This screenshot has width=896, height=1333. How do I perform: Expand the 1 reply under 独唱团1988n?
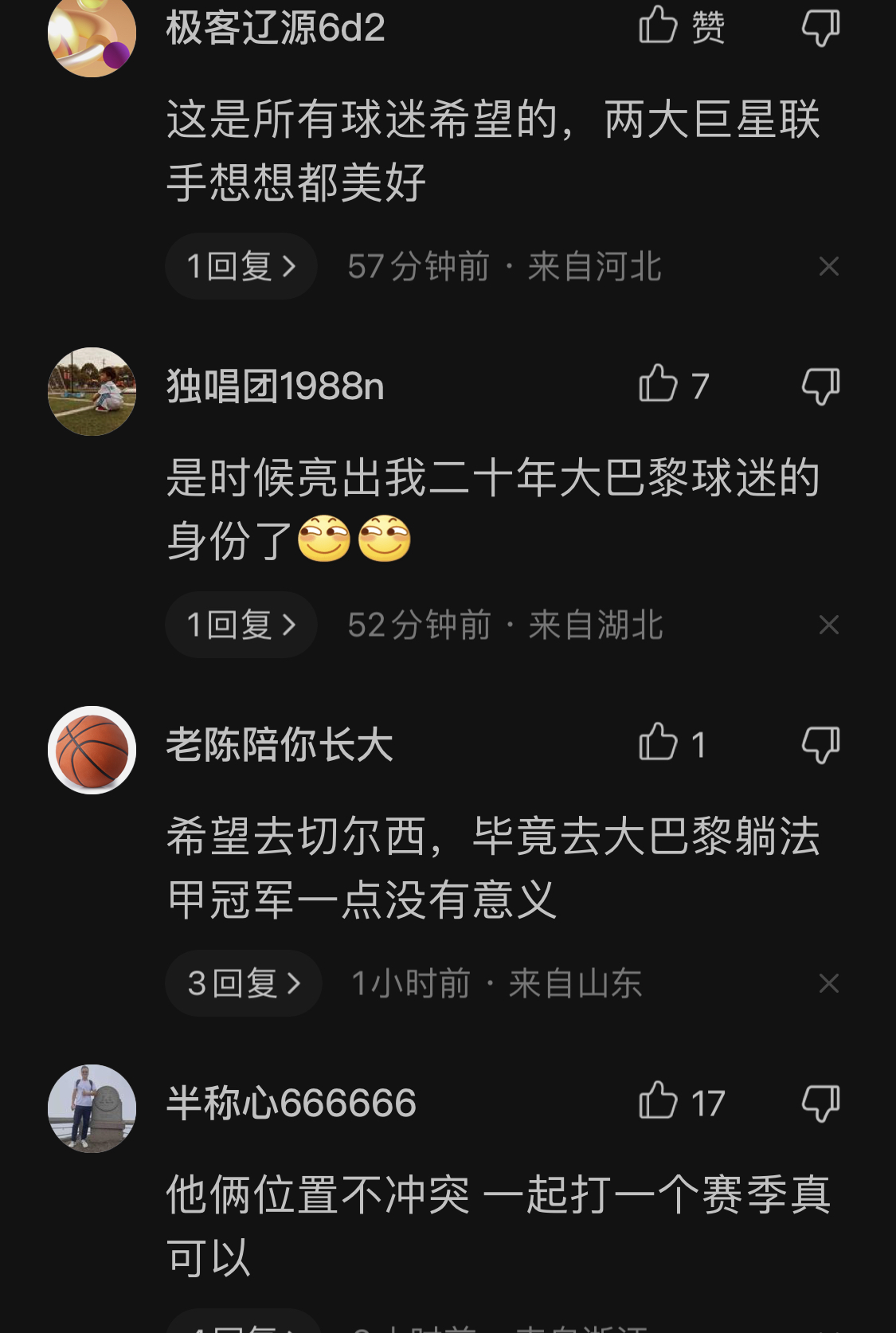click(x=241, y=624)
